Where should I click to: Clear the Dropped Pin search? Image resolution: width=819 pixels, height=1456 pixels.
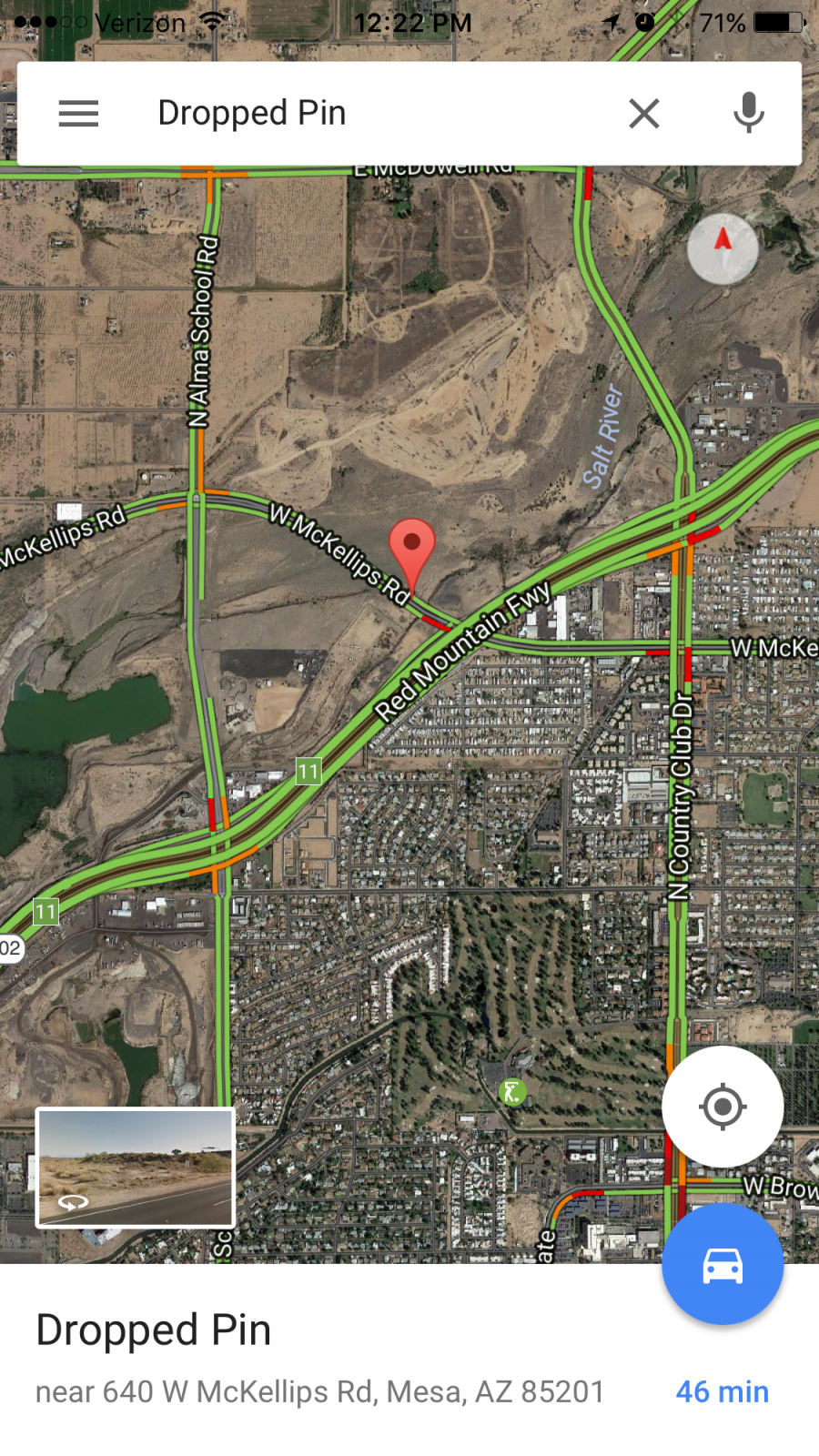(644, 114)
